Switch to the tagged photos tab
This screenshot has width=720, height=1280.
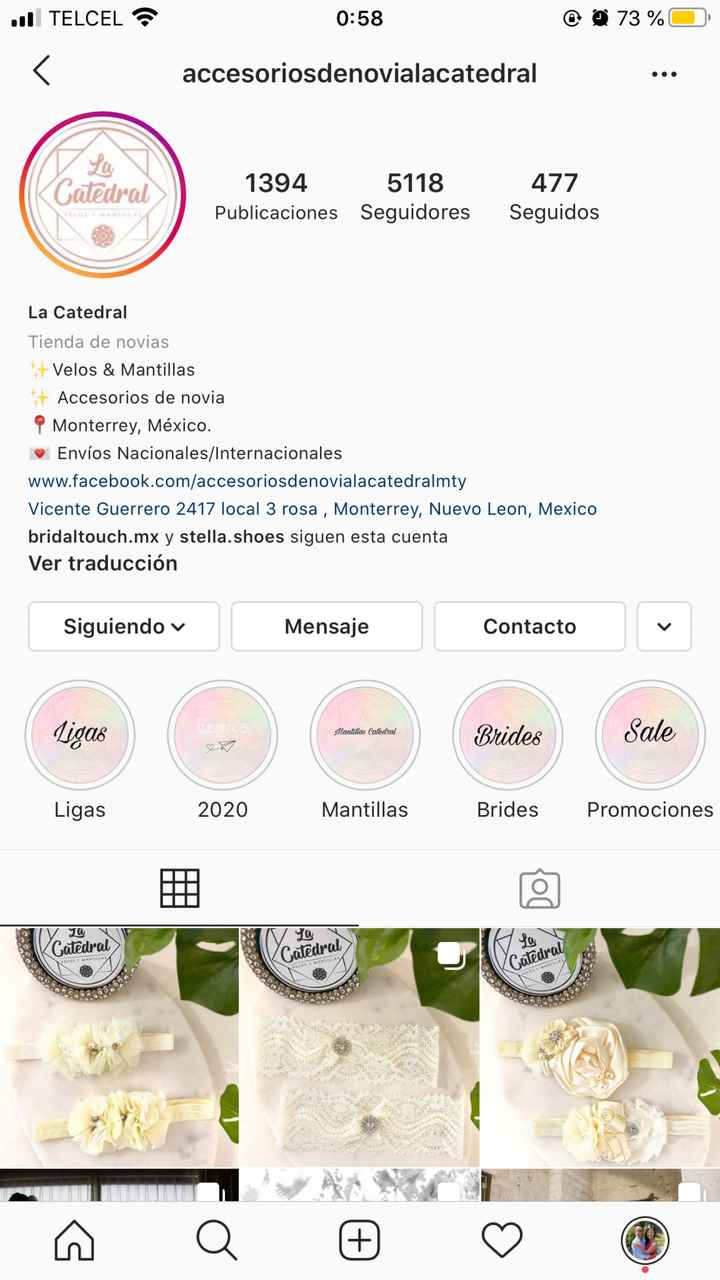pyautogui.click(x=539, y=887)
